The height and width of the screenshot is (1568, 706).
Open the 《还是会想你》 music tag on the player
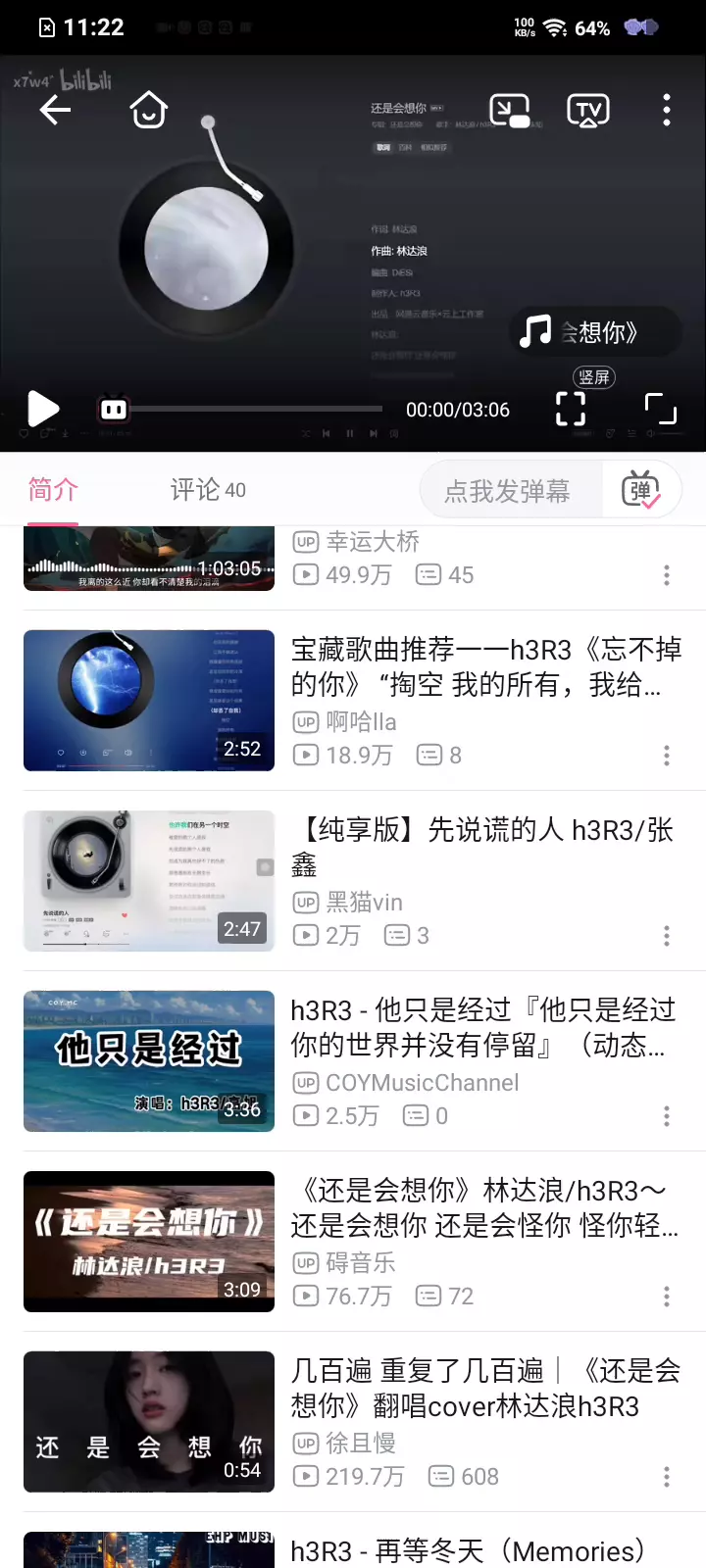(594, 332)
